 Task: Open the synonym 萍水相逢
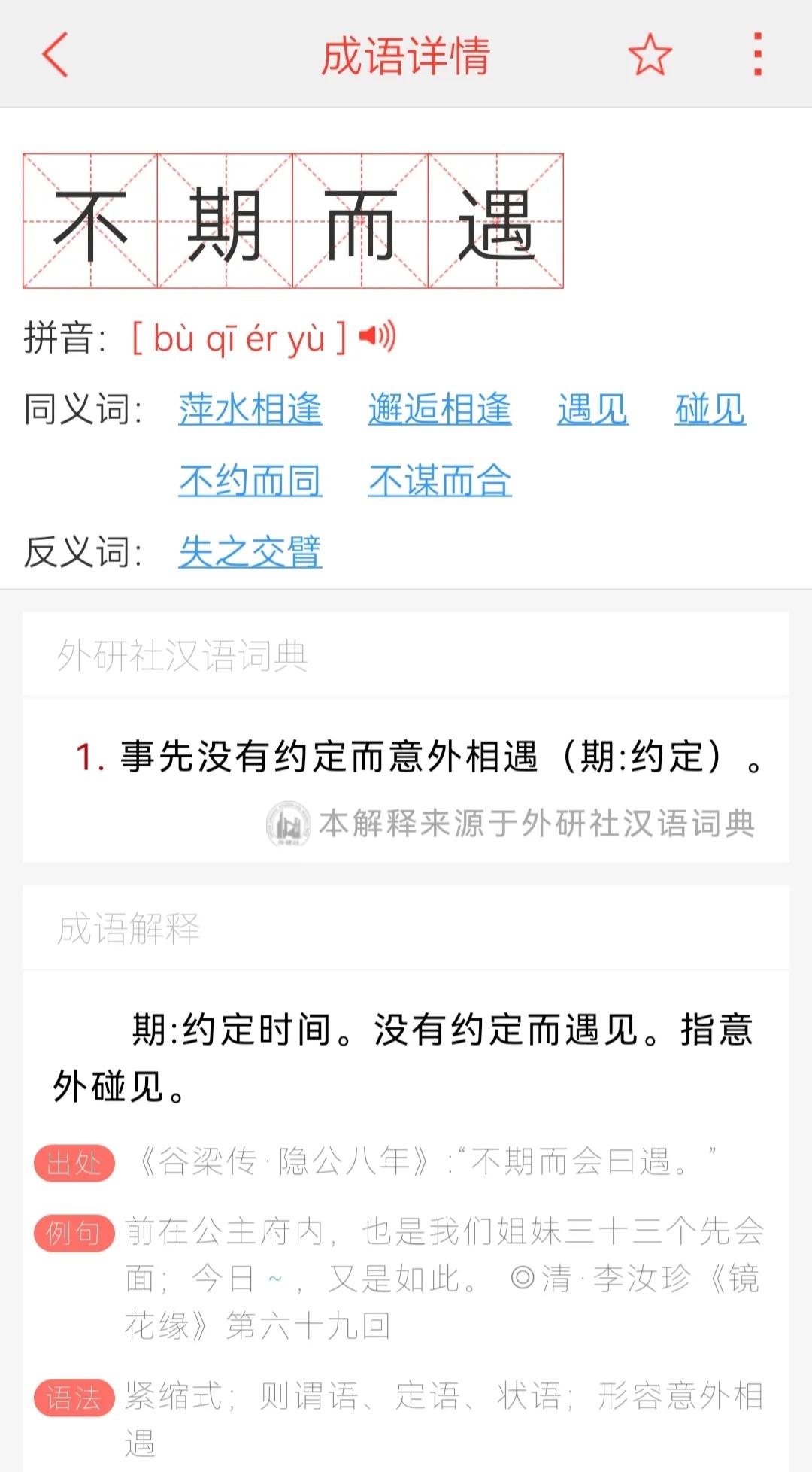coord(250,410)
